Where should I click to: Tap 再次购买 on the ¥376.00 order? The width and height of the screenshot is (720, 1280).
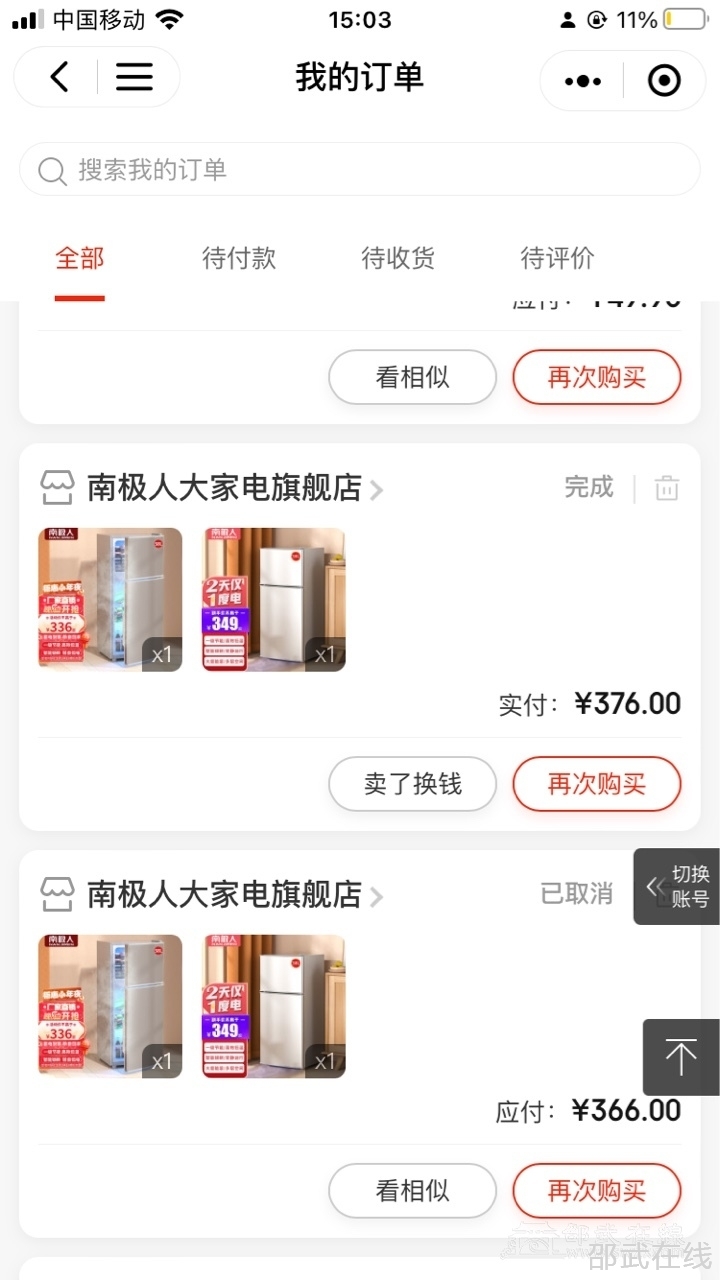pyautogui.click(x=597, y=784)
